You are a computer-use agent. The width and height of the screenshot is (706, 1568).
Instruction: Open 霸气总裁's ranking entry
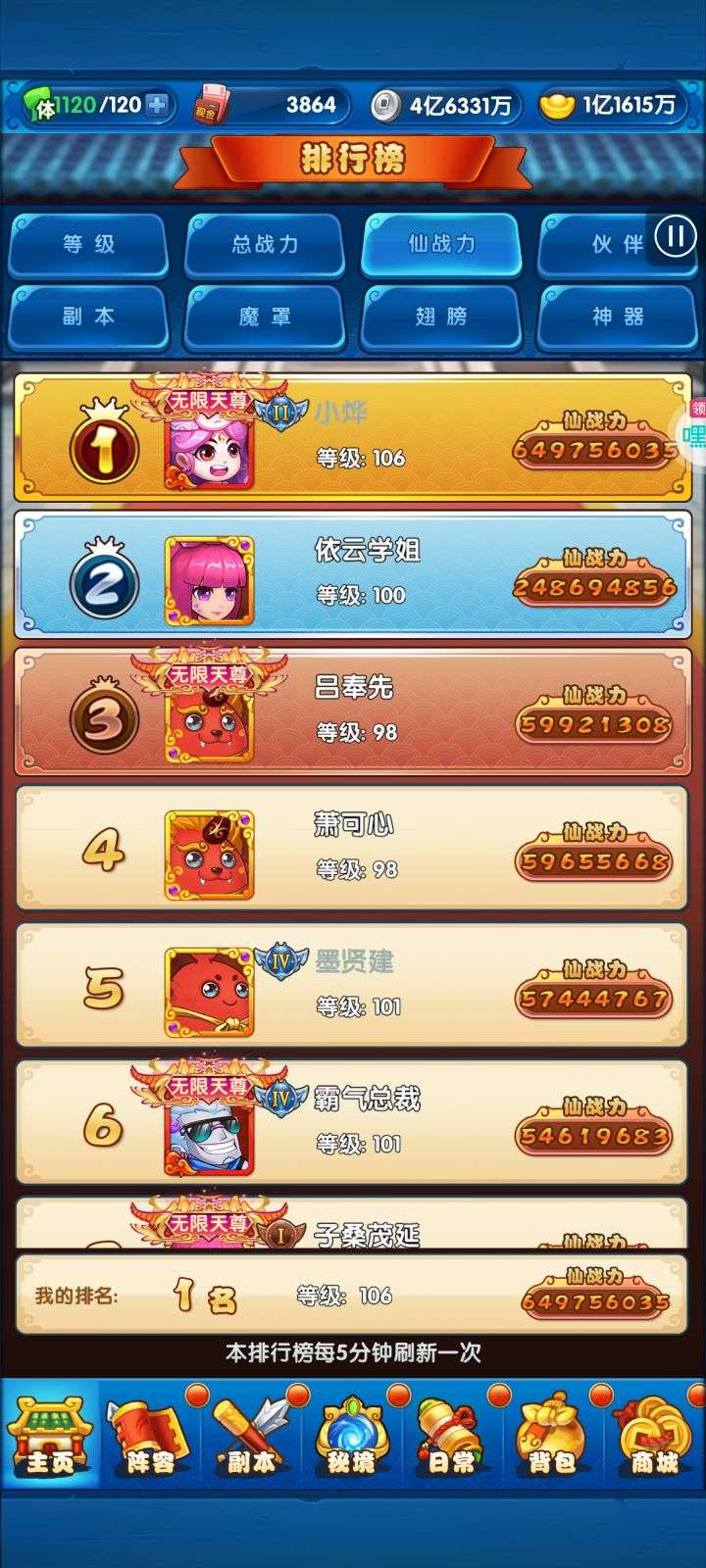[353, 1124]
